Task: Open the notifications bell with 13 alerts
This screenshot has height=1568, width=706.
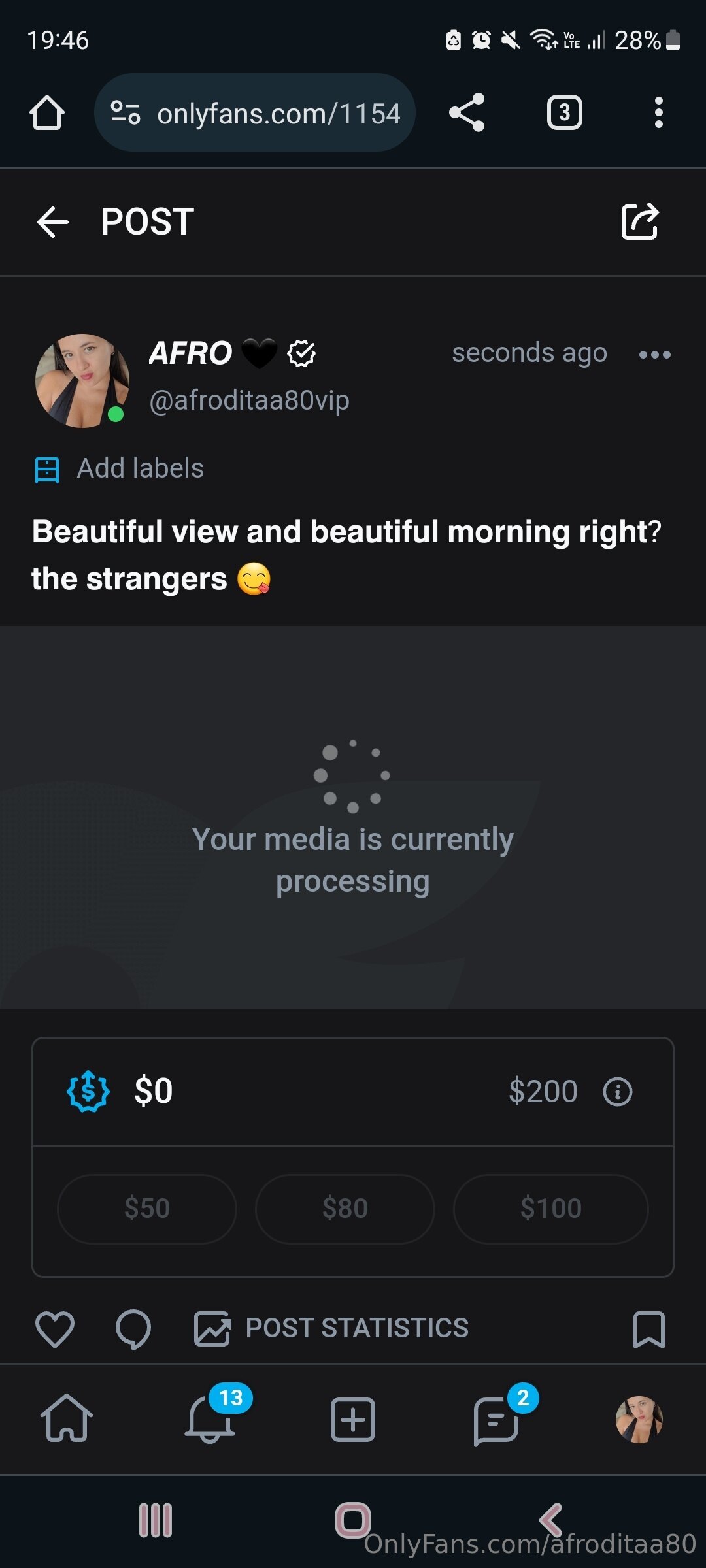Action: coord(210,1418)
